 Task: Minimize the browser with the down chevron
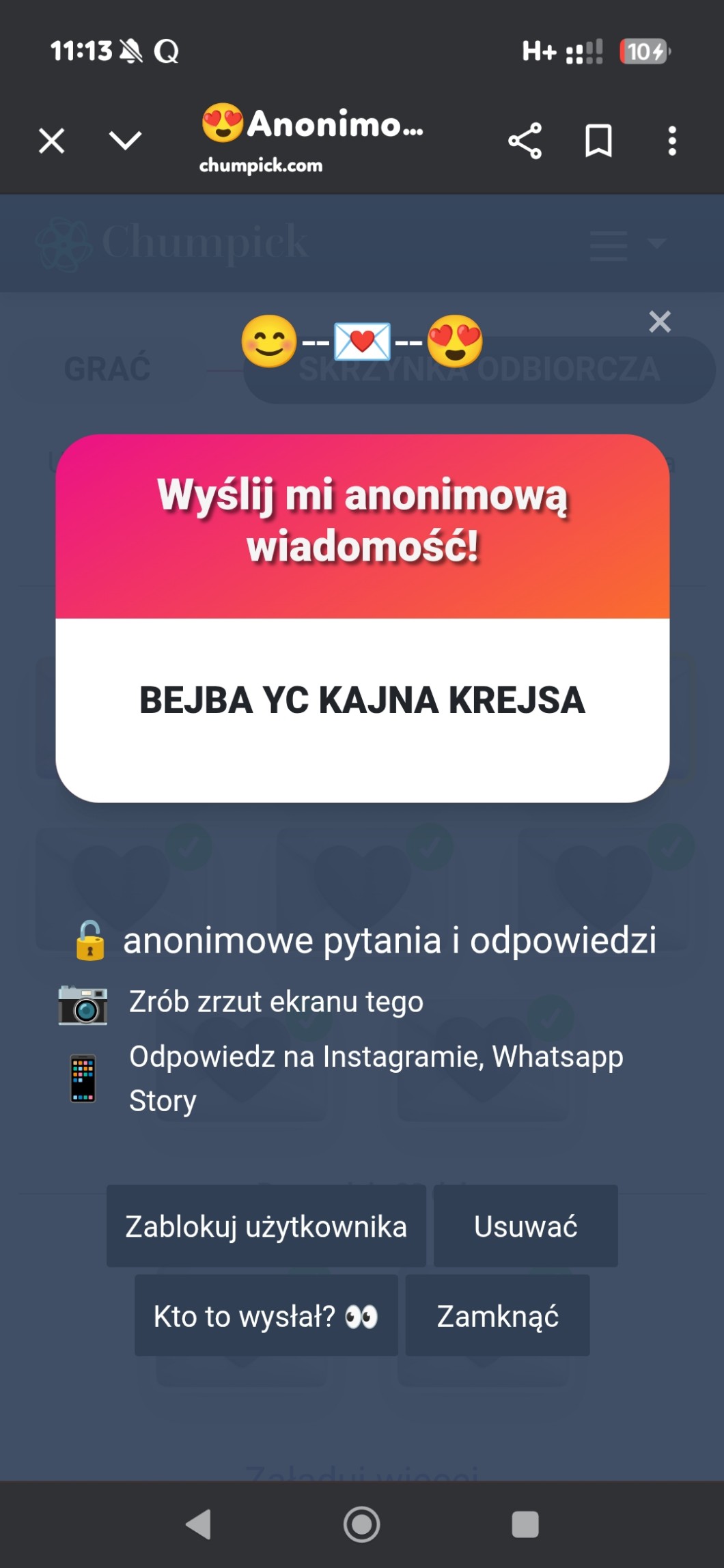click(126, 141)
